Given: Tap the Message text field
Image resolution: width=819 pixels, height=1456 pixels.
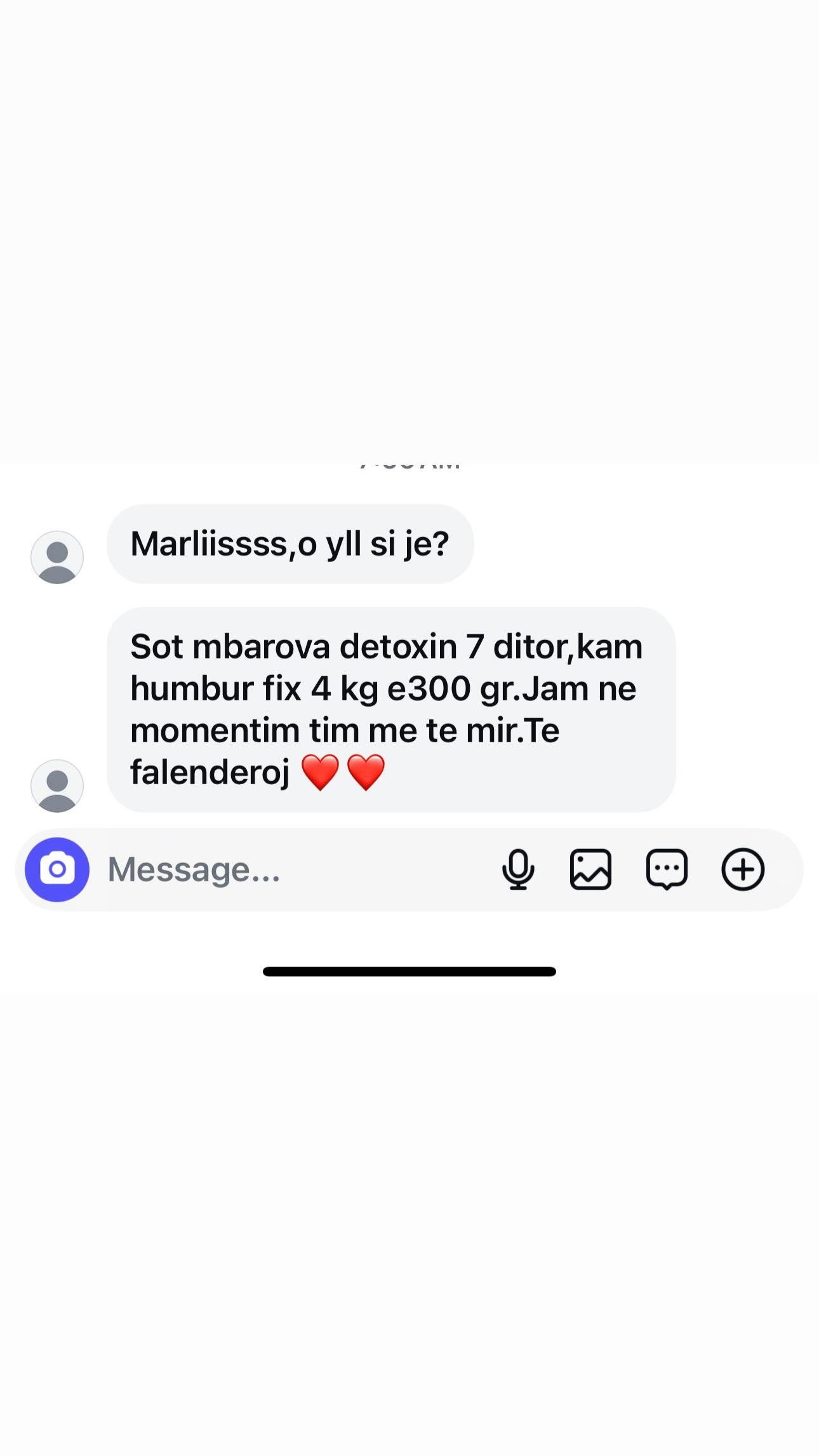Looking at the screenshot, I should 292,869.
